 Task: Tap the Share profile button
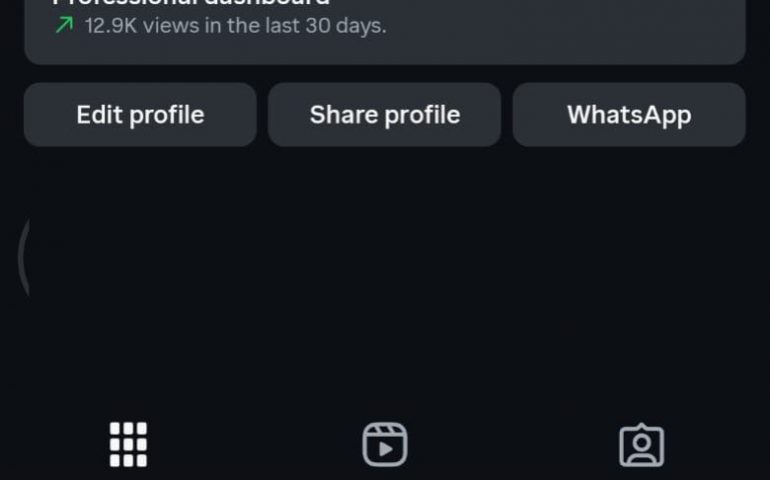tap(384, 115)
